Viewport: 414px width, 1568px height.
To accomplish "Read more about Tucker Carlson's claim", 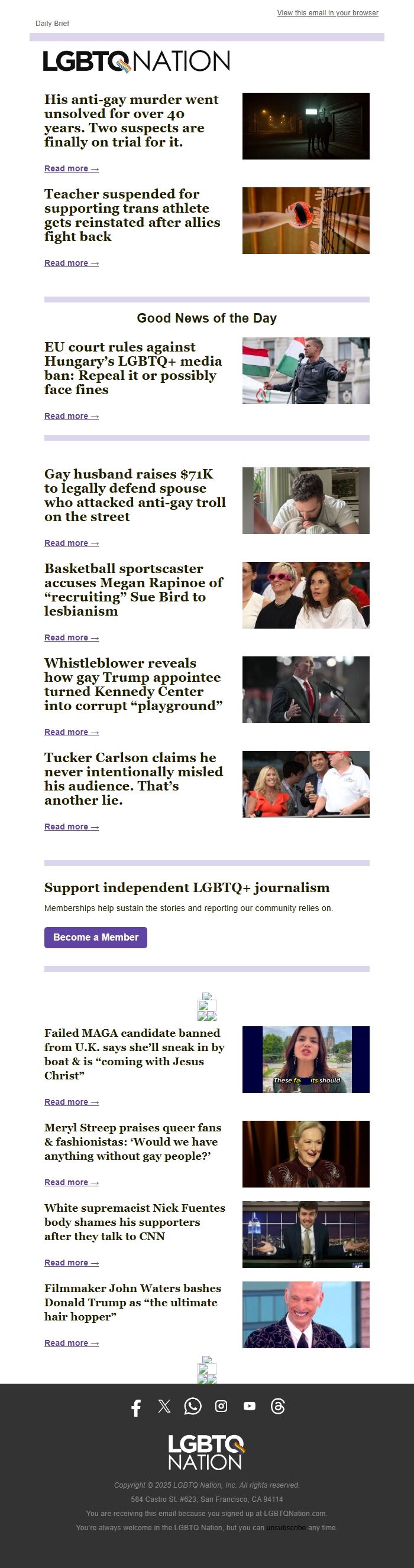I will point(72,827).
